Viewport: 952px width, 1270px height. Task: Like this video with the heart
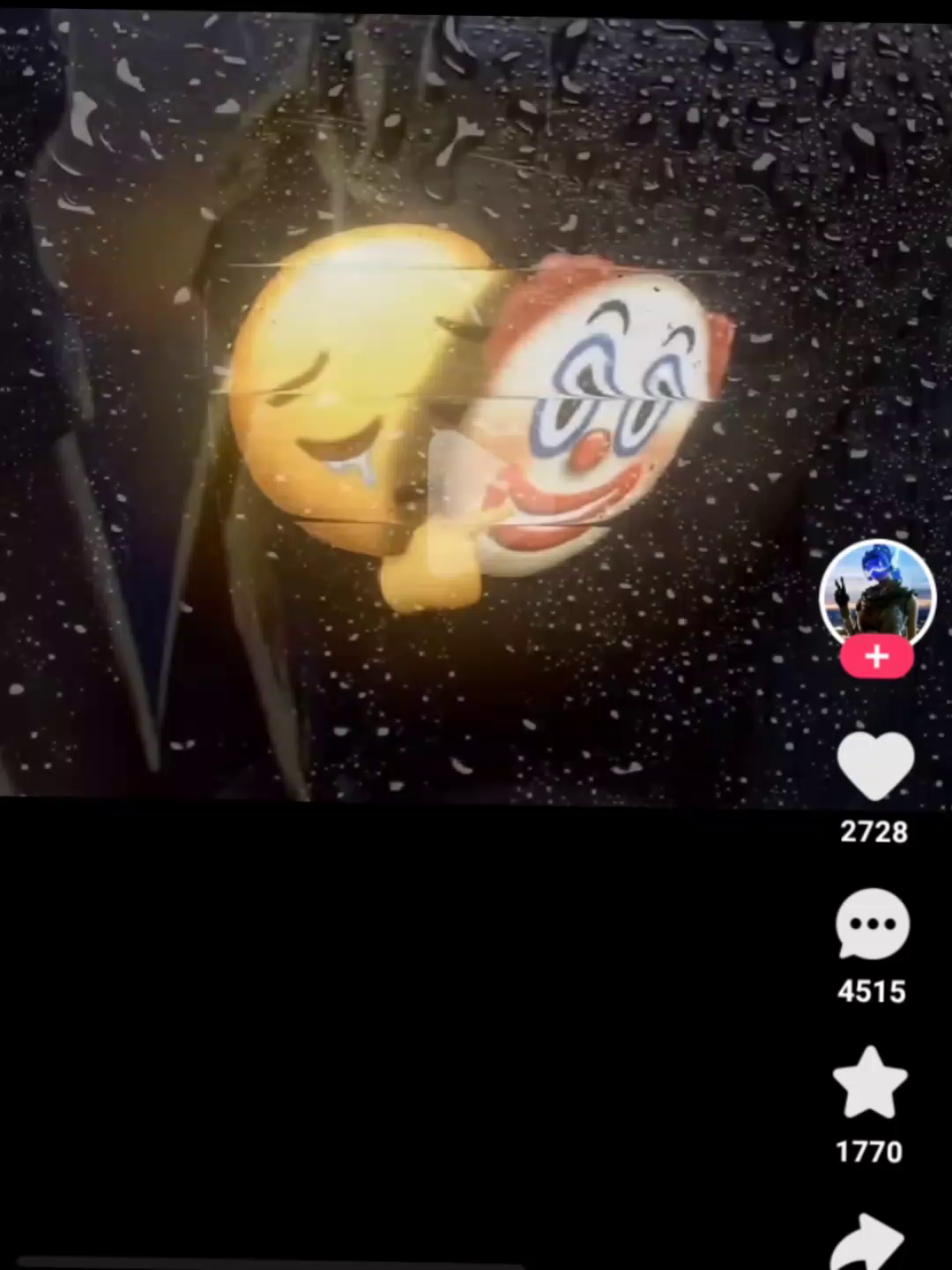click(874, 766)
